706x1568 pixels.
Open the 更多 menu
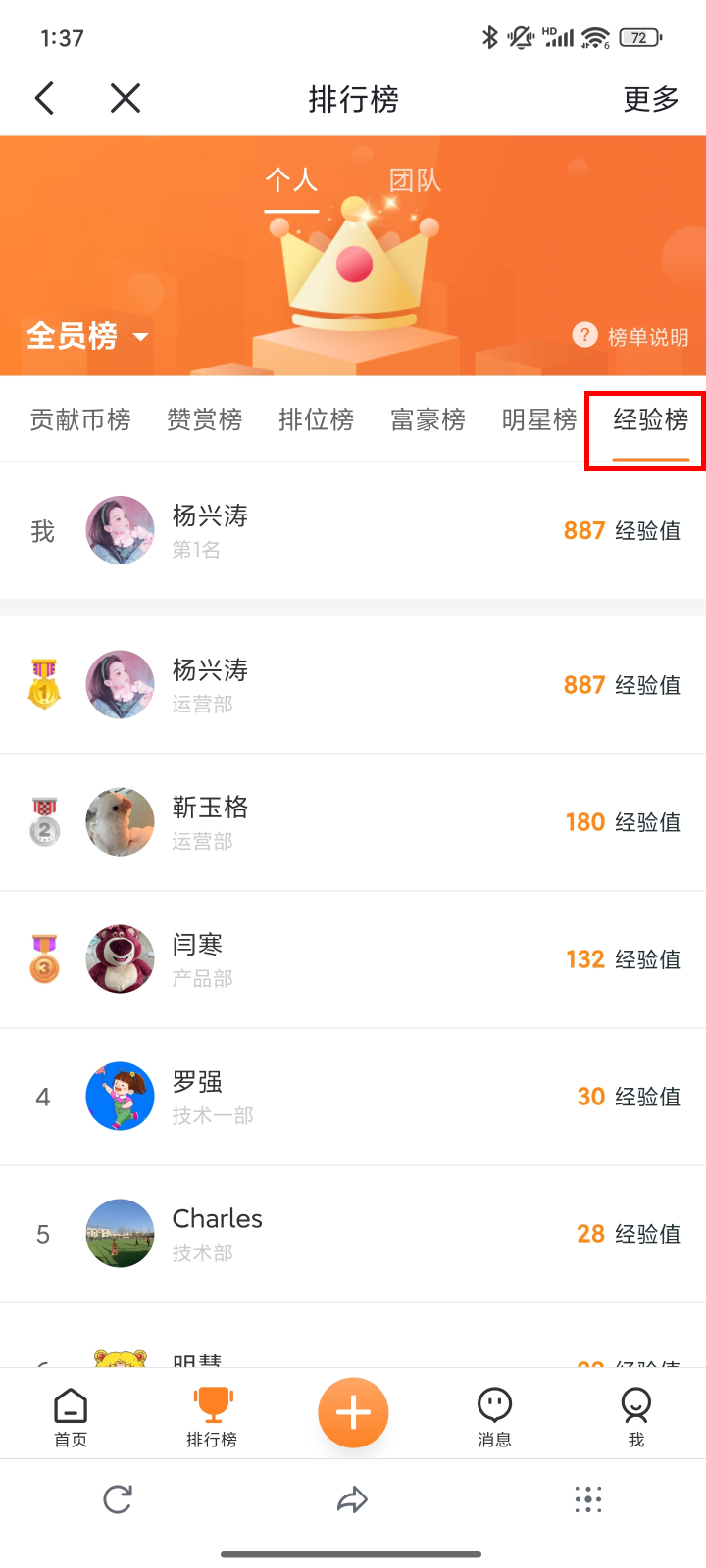[x=651, y=99]
